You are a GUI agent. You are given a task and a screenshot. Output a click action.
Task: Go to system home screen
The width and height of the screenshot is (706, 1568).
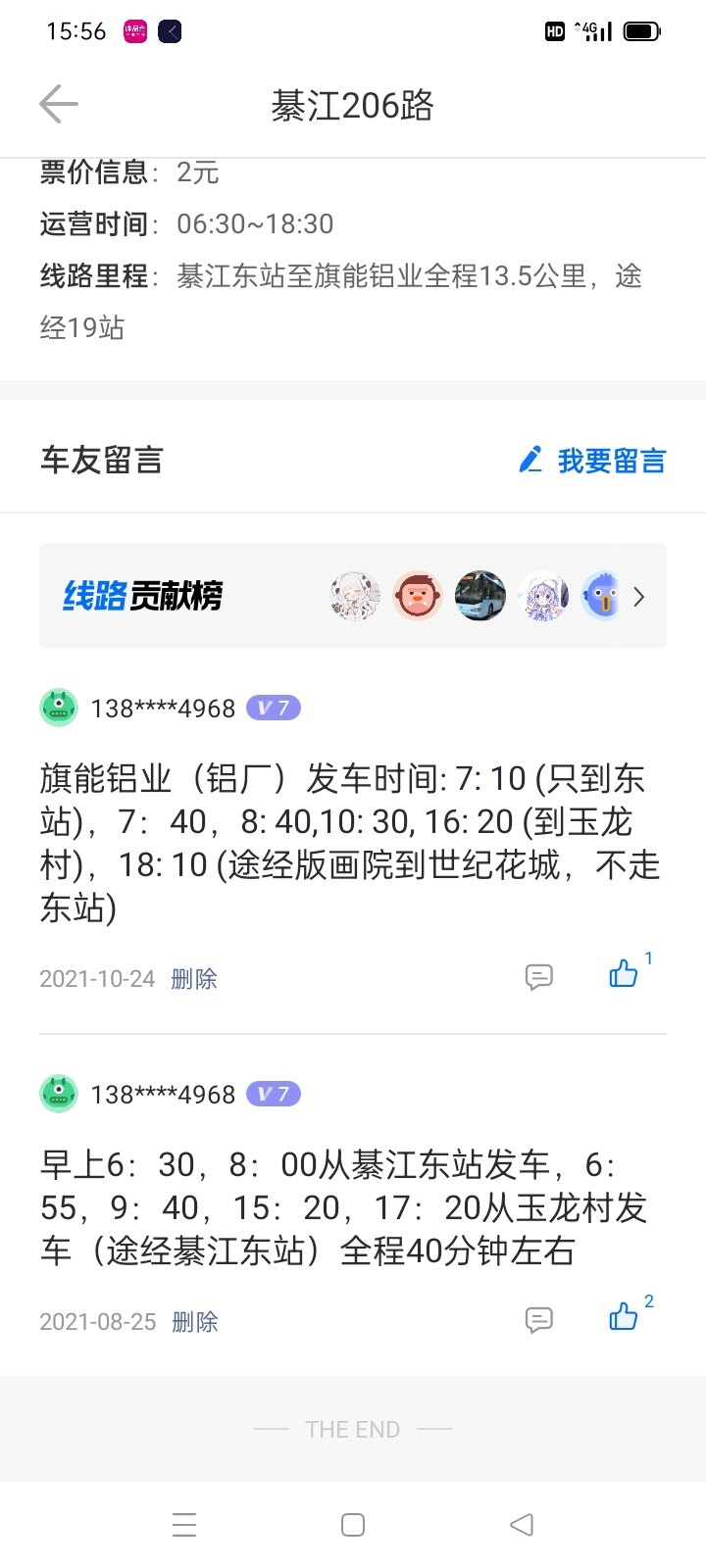point(353,1524)
